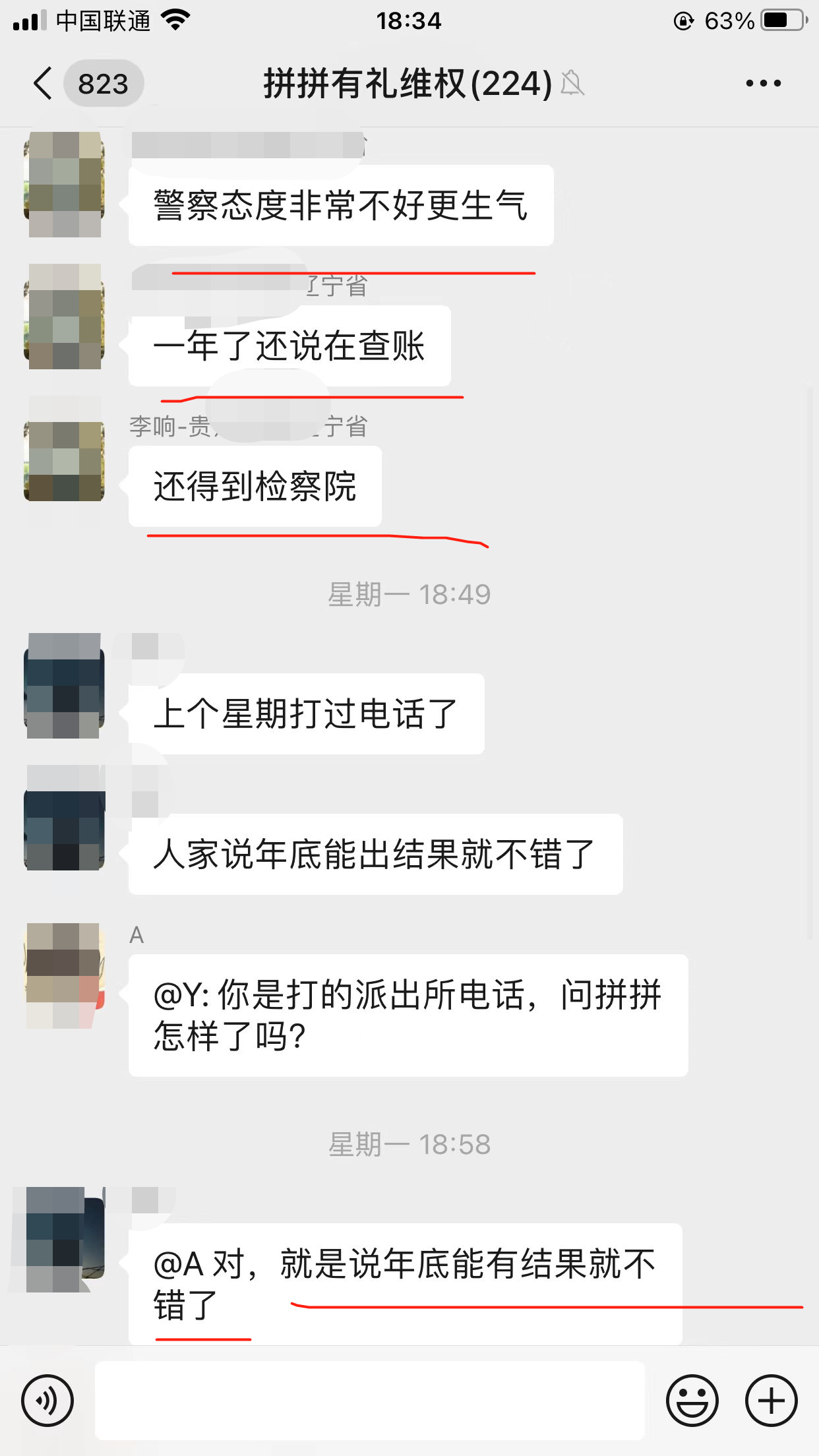Open the plus attachments menu
The width and height of the screenshot is (819, 1456).
[771, 1400]
